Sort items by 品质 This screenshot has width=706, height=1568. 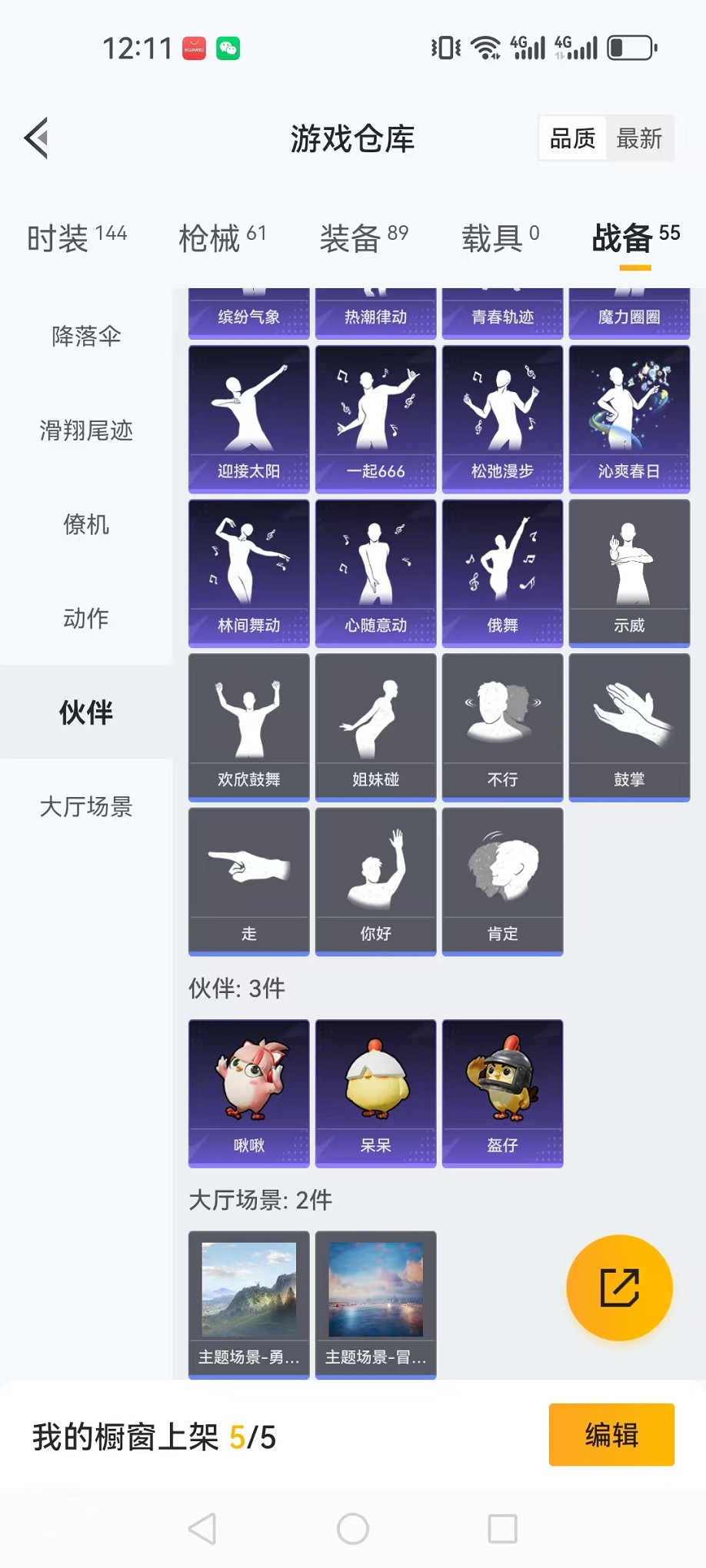[572, 139]
